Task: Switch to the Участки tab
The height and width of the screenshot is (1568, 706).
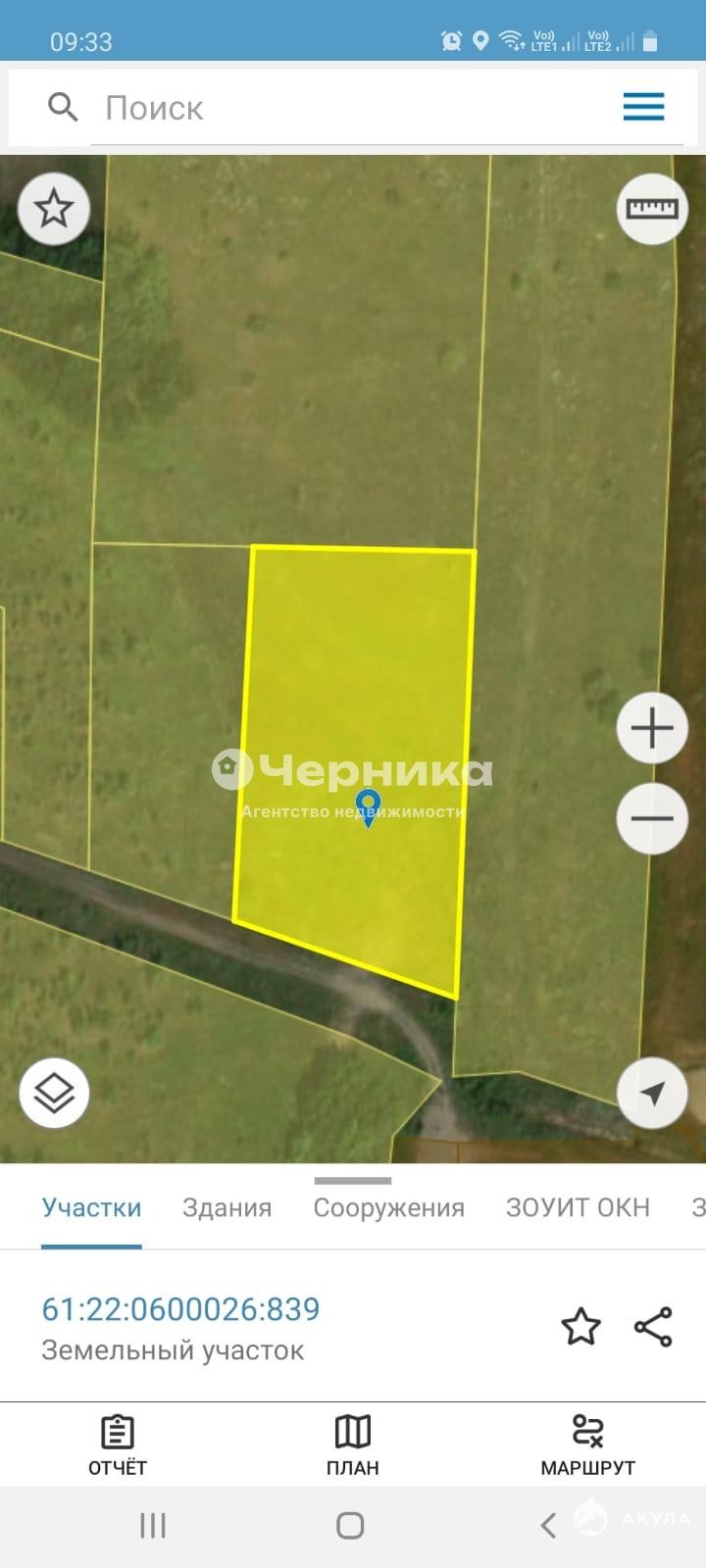Action: pos(91,1207)
